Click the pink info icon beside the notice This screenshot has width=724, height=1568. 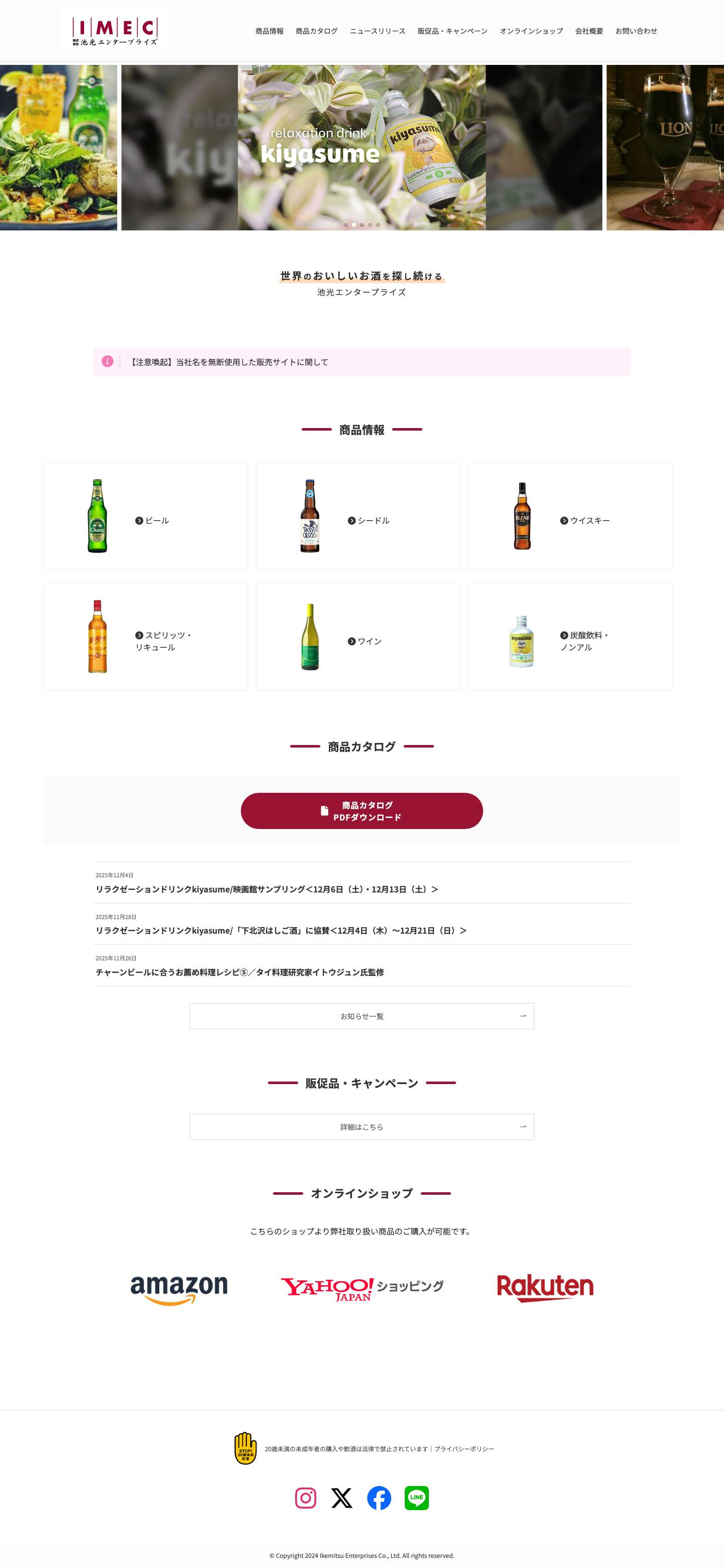pos(108,362)
